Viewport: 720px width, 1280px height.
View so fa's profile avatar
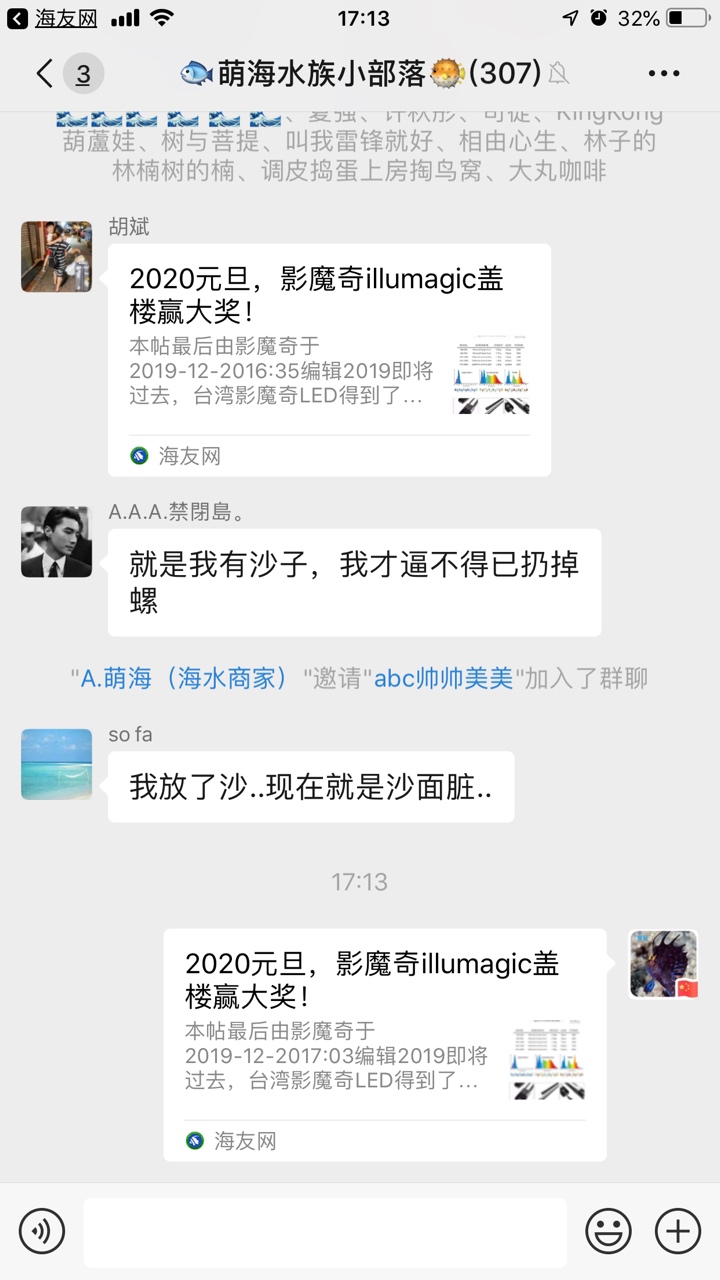pos(56,764)
